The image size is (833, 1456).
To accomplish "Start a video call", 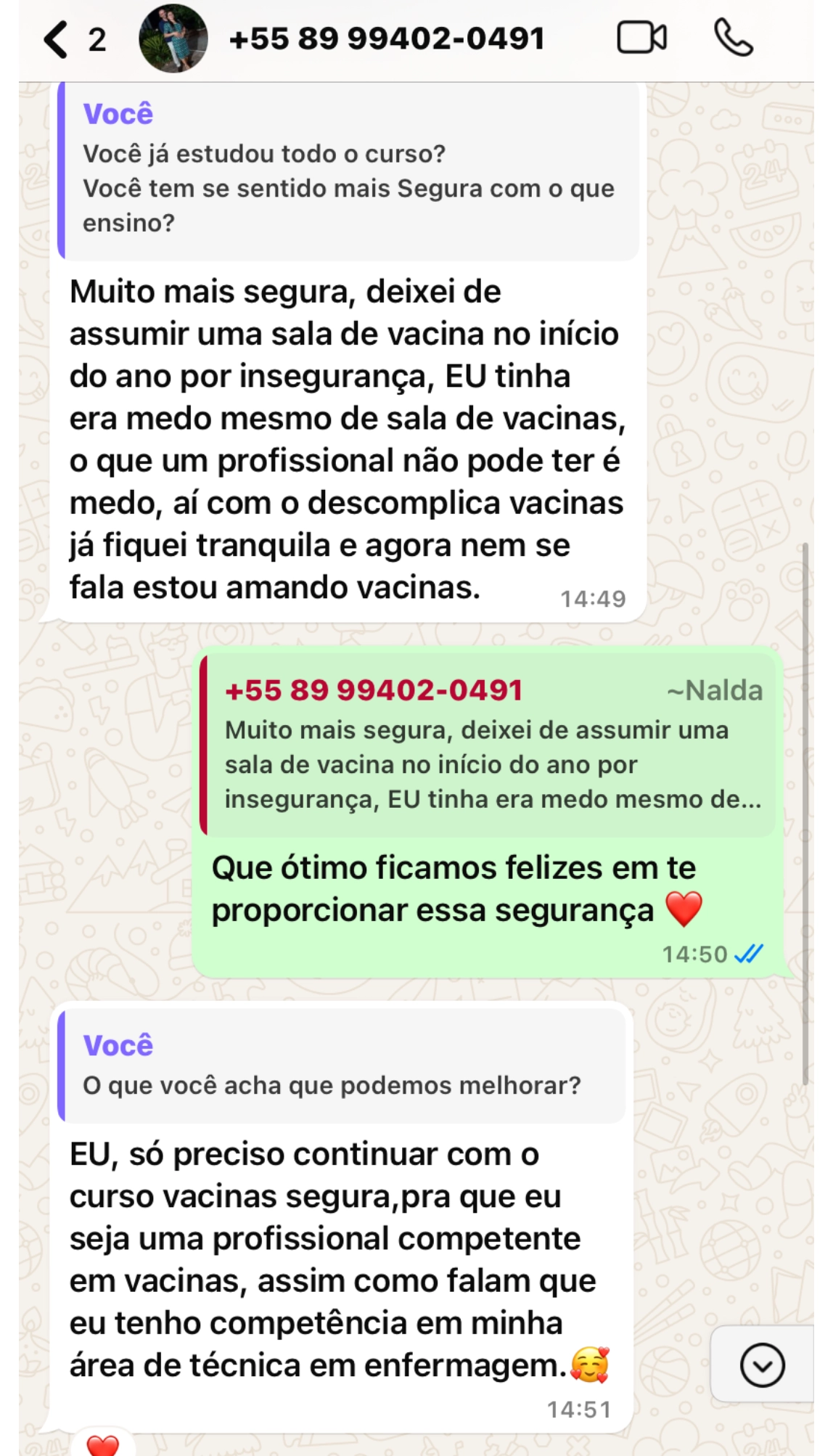I will (x=641, y=39).
